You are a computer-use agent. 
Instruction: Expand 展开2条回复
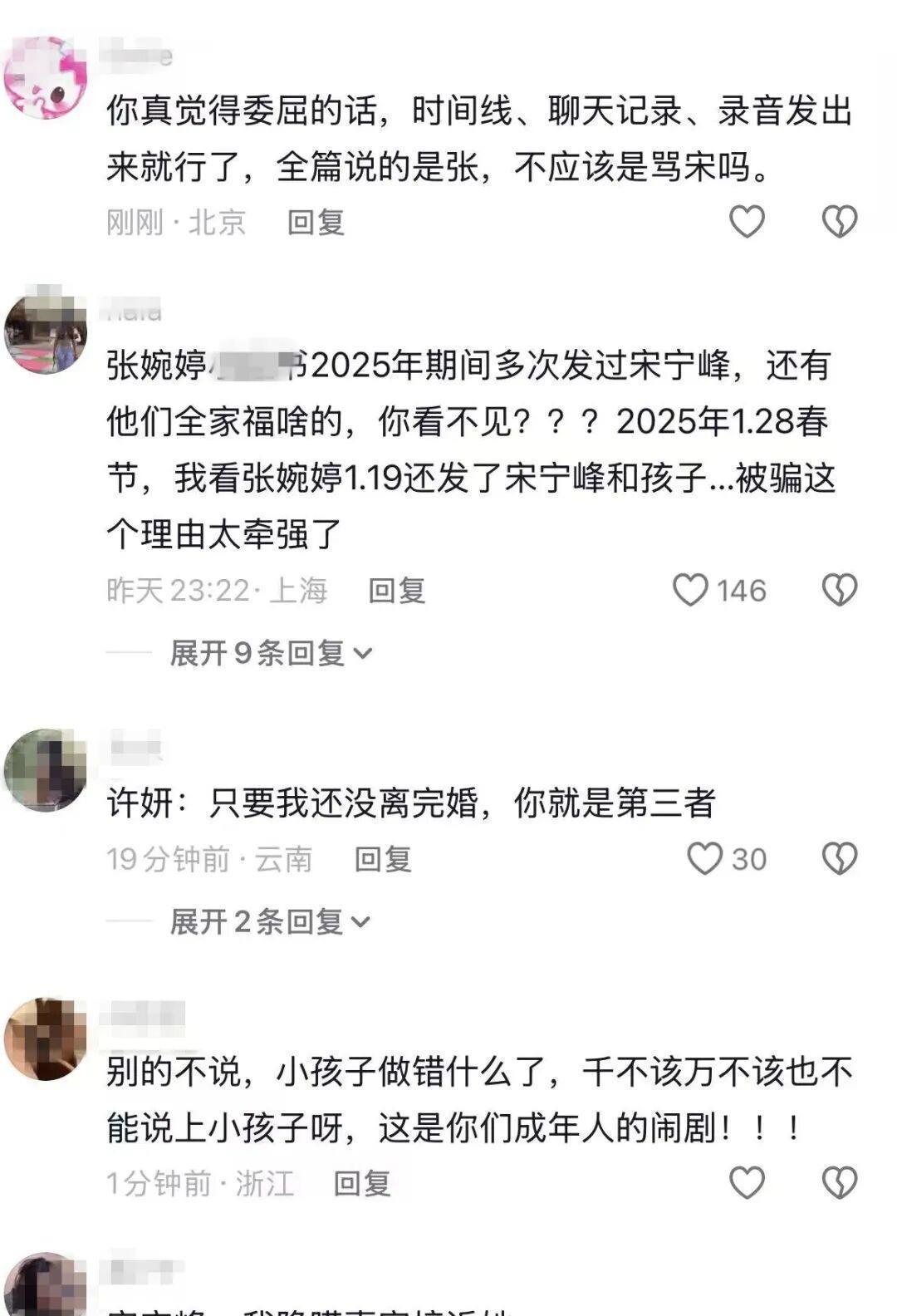(270, 921)
